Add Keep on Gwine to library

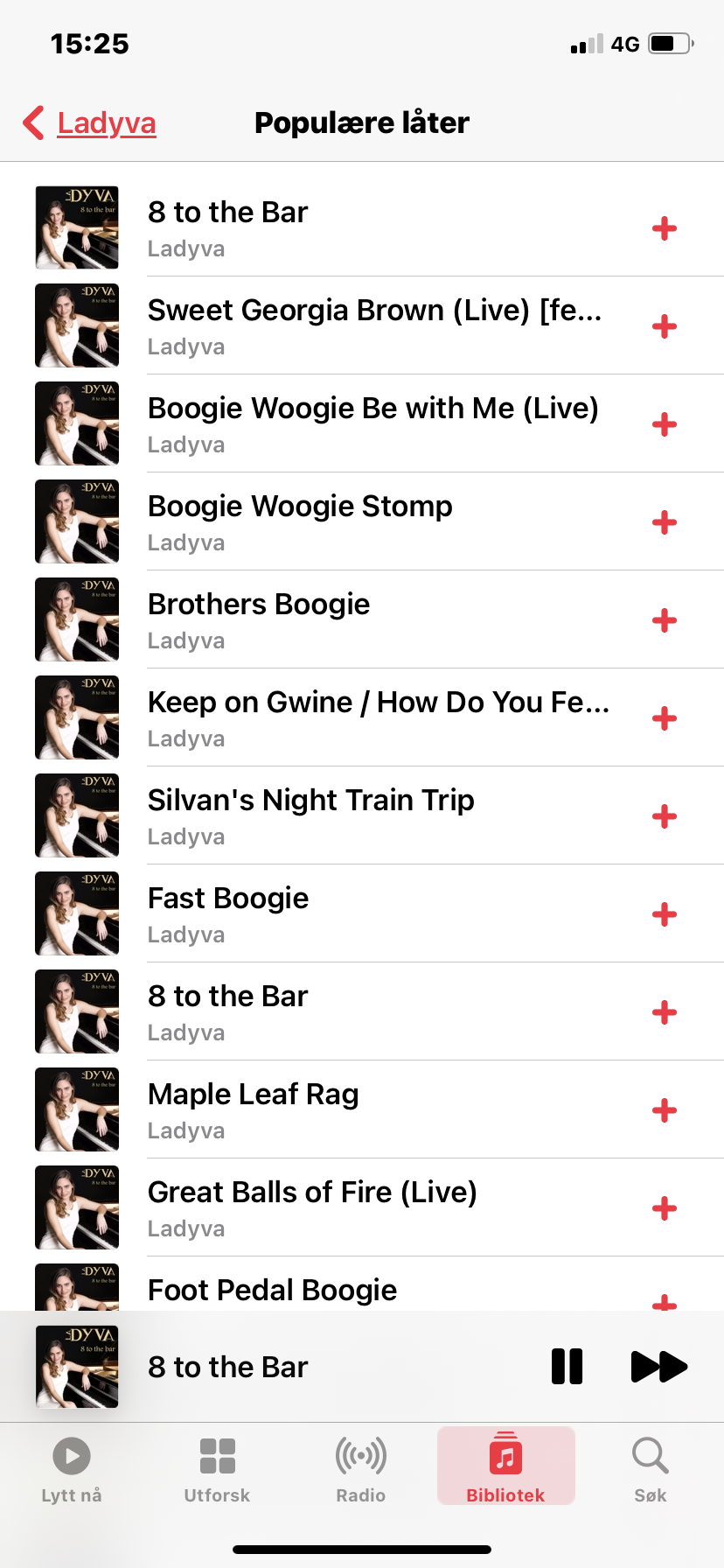point(665,718)
